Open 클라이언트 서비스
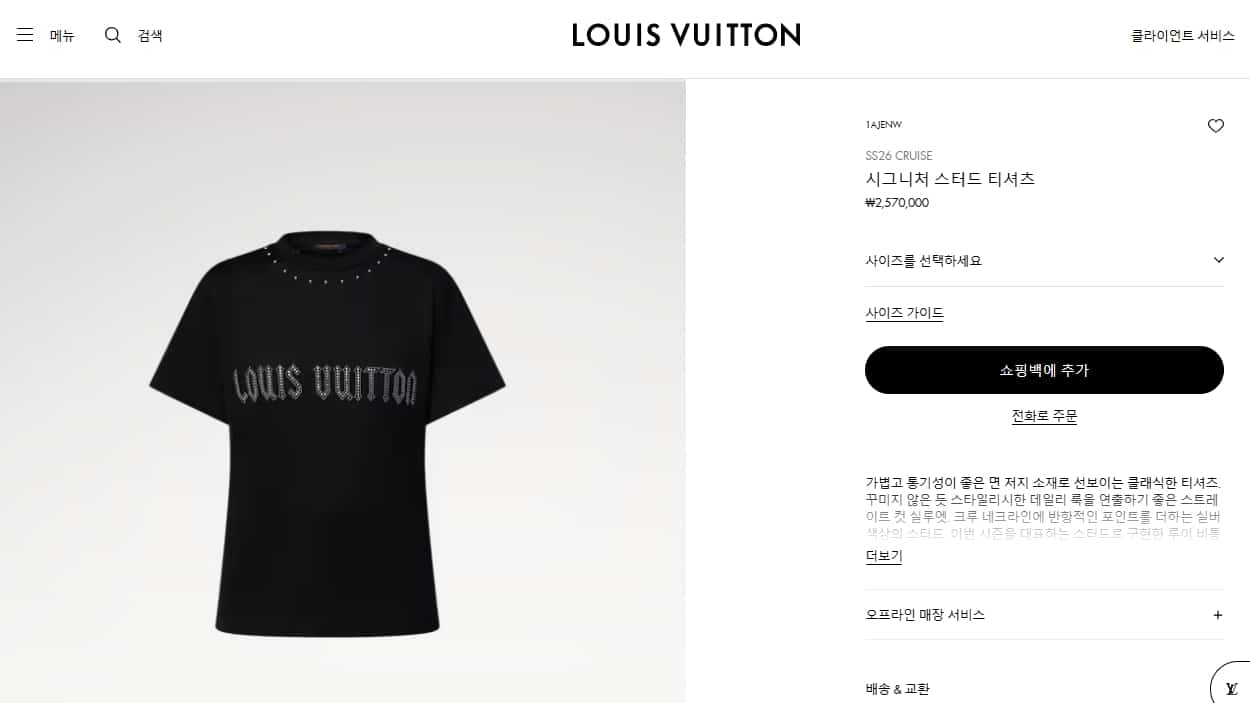The image size is (1250, 703). coord(1182,35)
